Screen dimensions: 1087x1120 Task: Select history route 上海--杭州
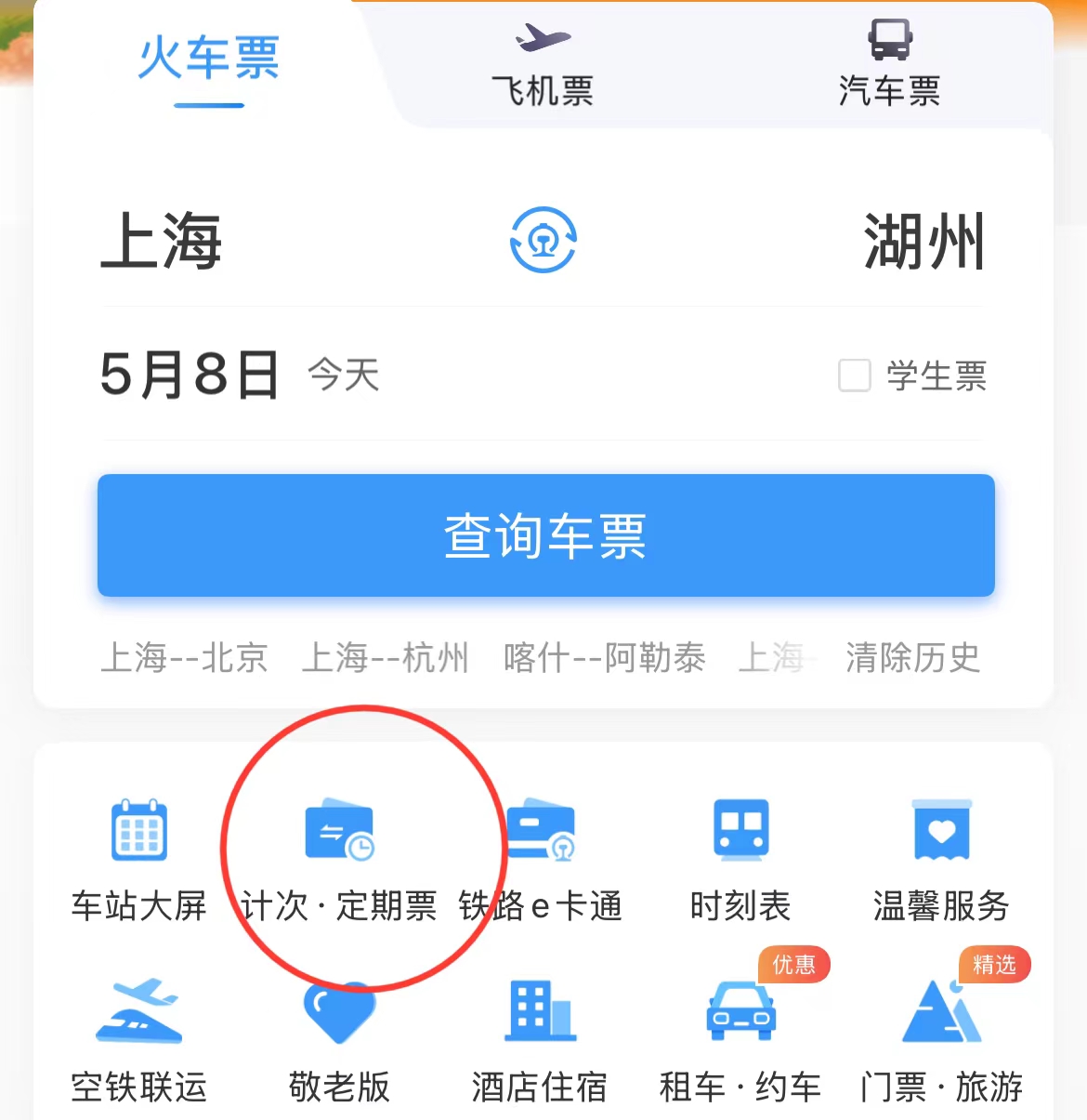pos(385,658)
